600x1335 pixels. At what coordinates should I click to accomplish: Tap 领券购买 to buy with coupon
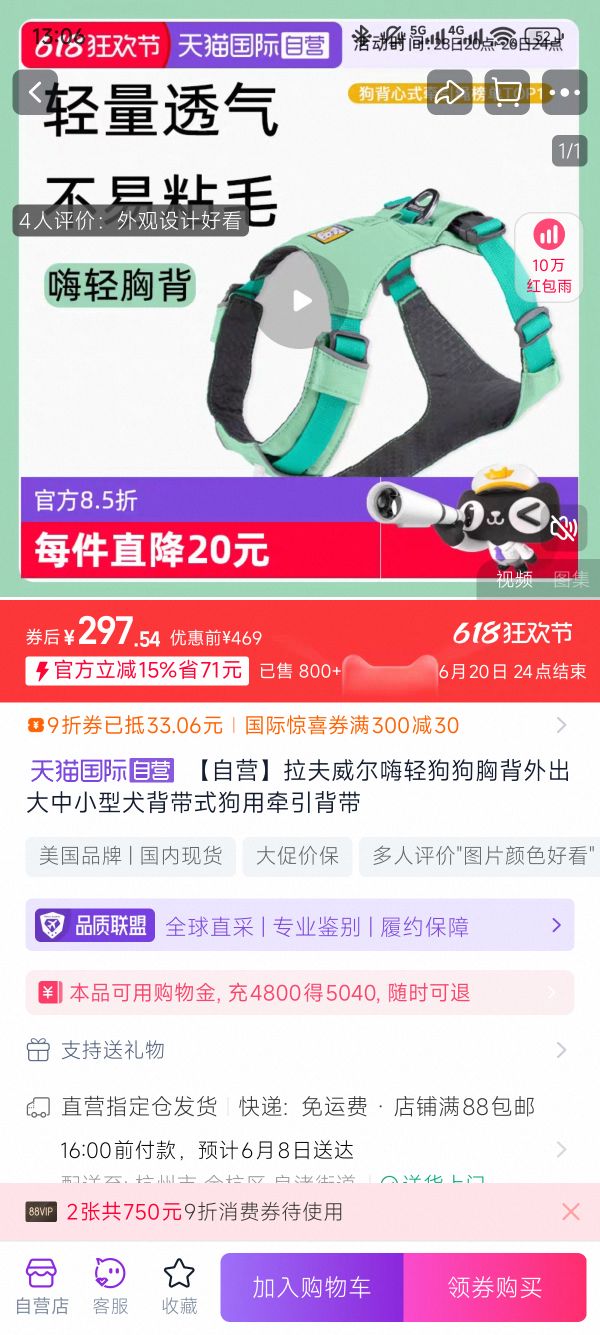495,1287
